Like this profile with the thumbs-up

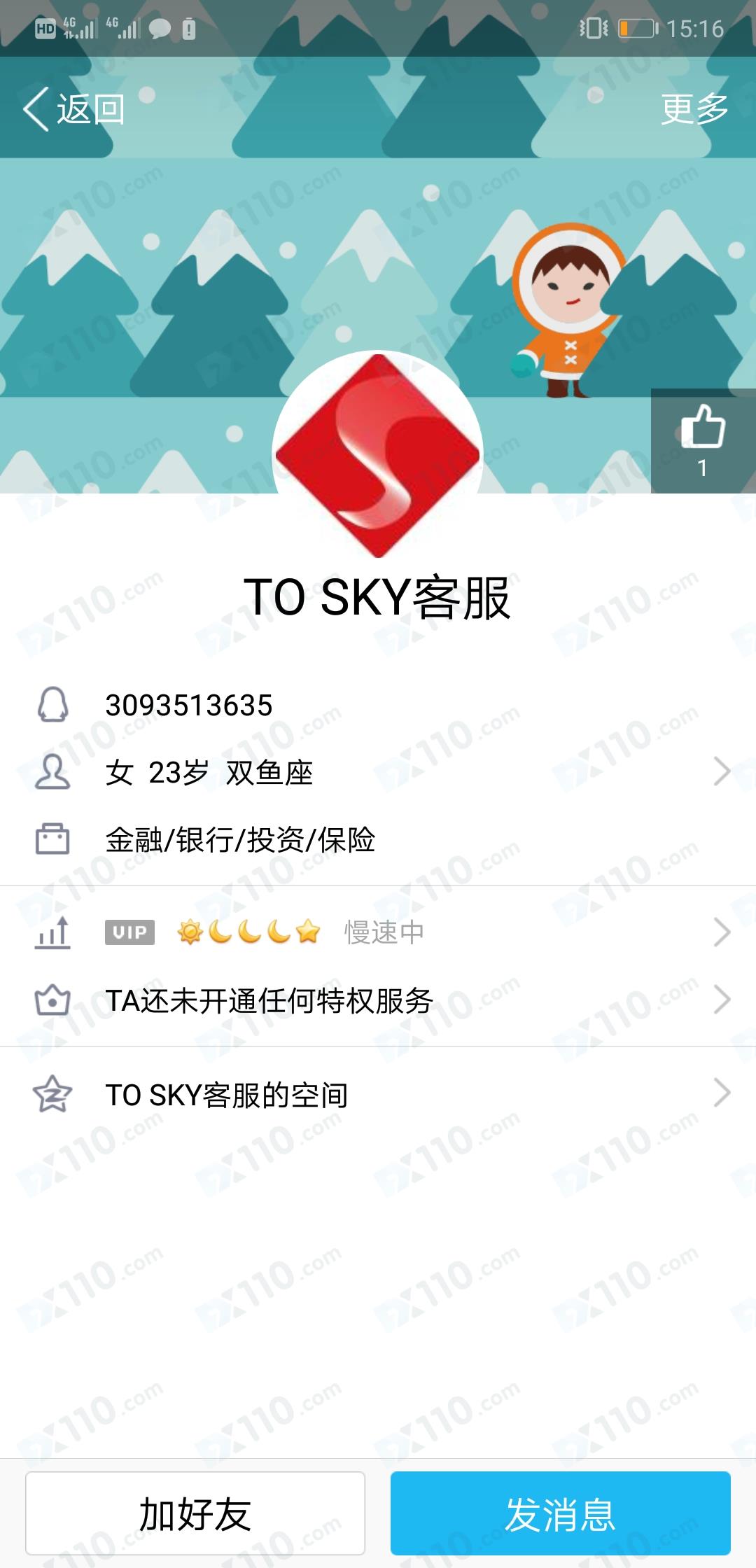[703, 440]
